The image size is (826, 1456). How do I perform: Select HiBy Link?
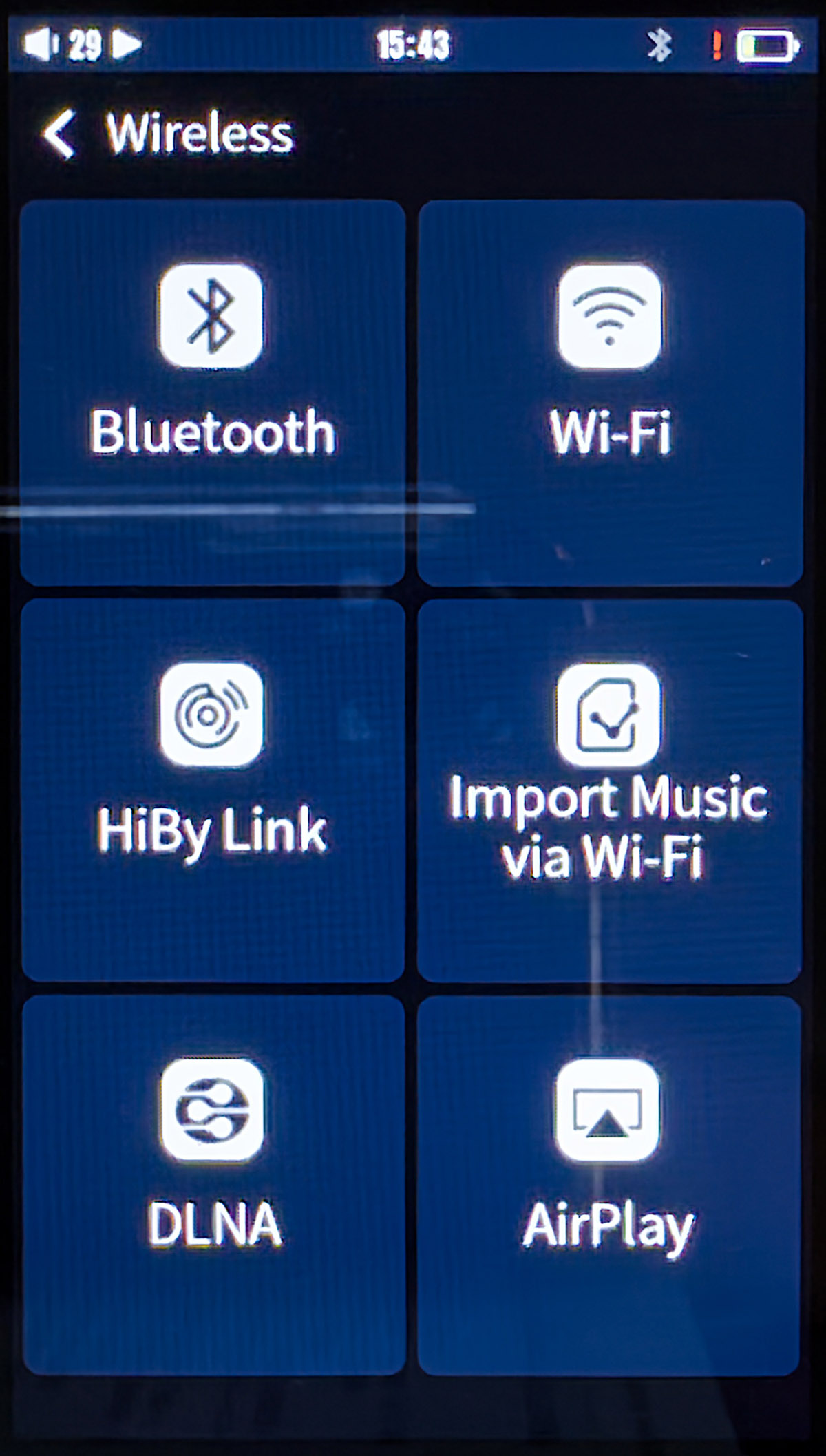click(213, 790)
